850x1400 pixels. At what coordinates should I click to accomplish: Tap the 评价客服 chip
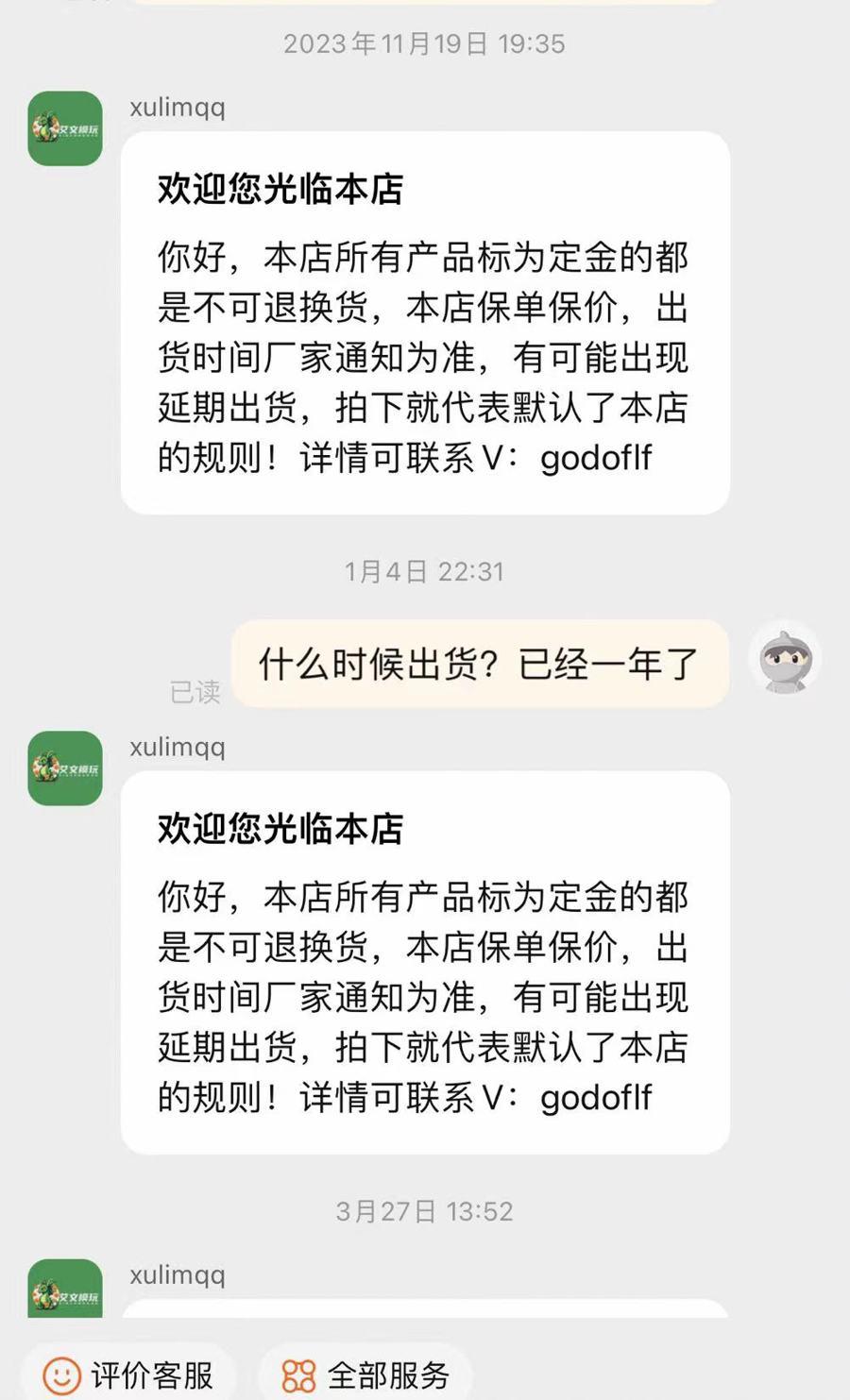[128, 1375]
